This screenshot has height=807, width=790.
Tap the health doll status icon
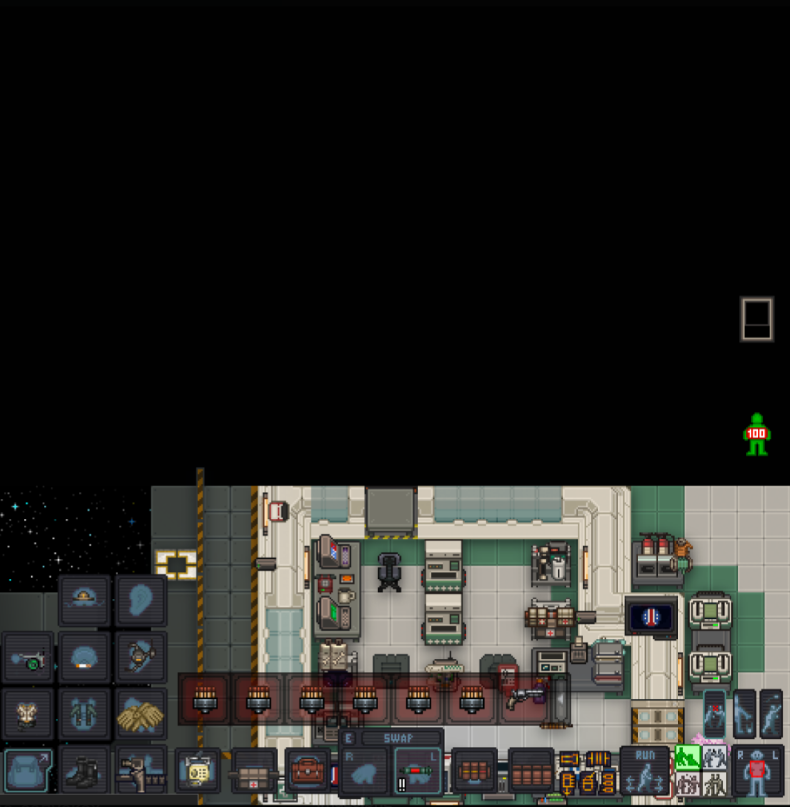756,434
